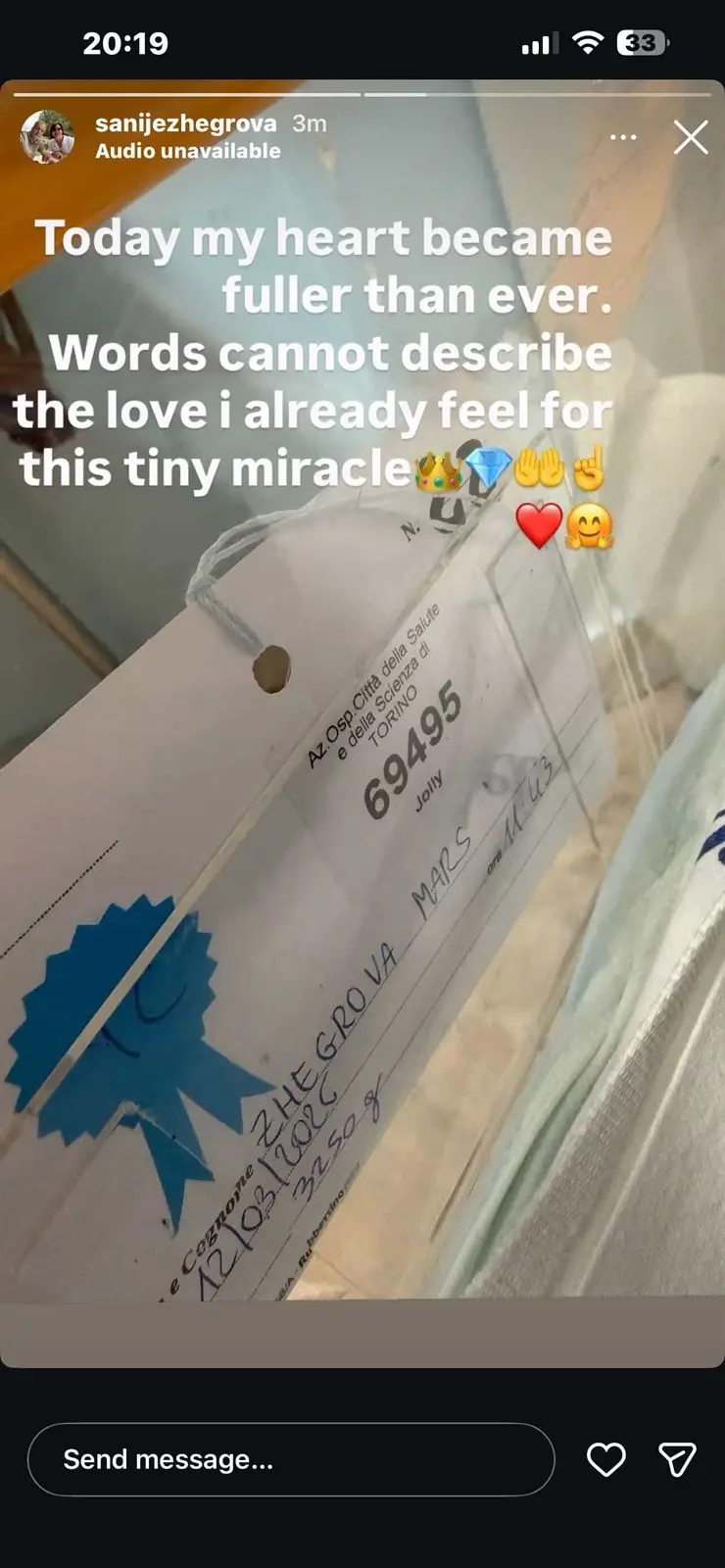This screenshot has width=725, height=1568.
Task: Open sanijezhegrova's profile picture
Action: point(47,137)
